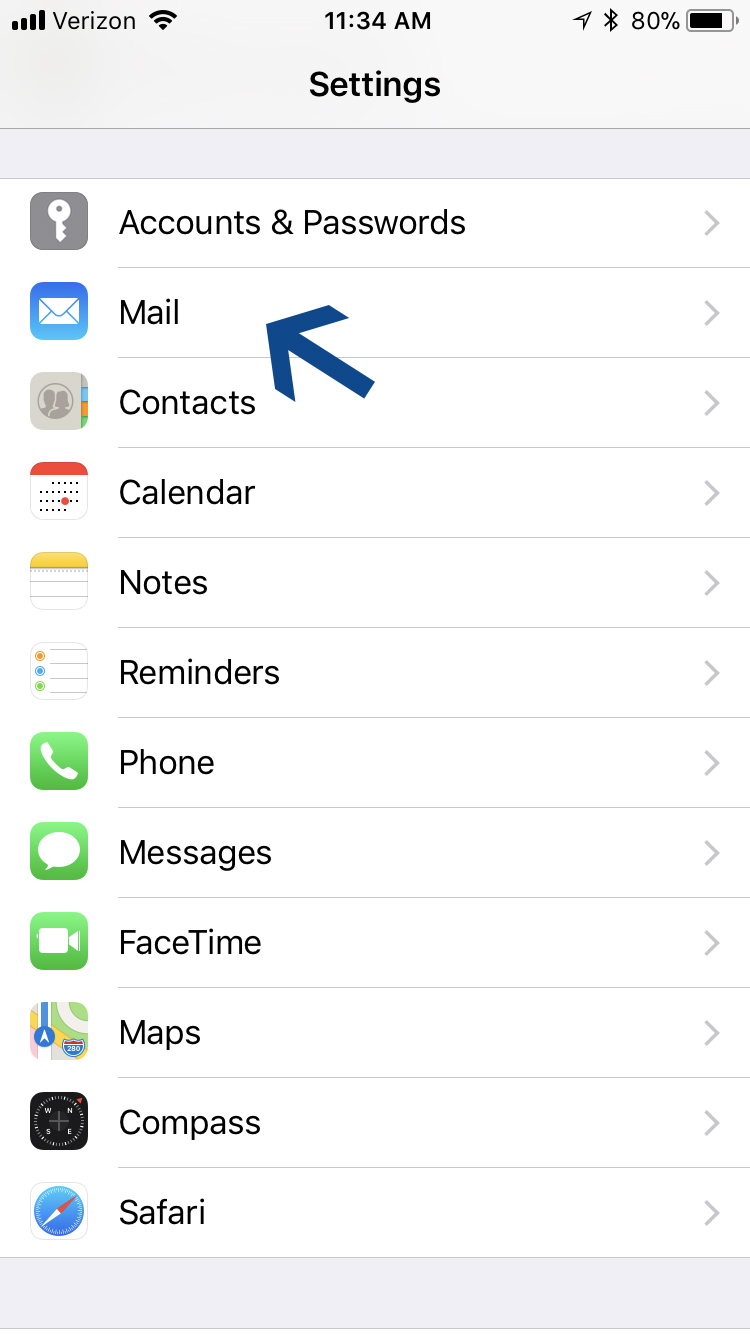The height and width of the screenshot is (1334, 750).
Task: Tap the Messages speech bubble icon
Action: [x=58, y=852]
